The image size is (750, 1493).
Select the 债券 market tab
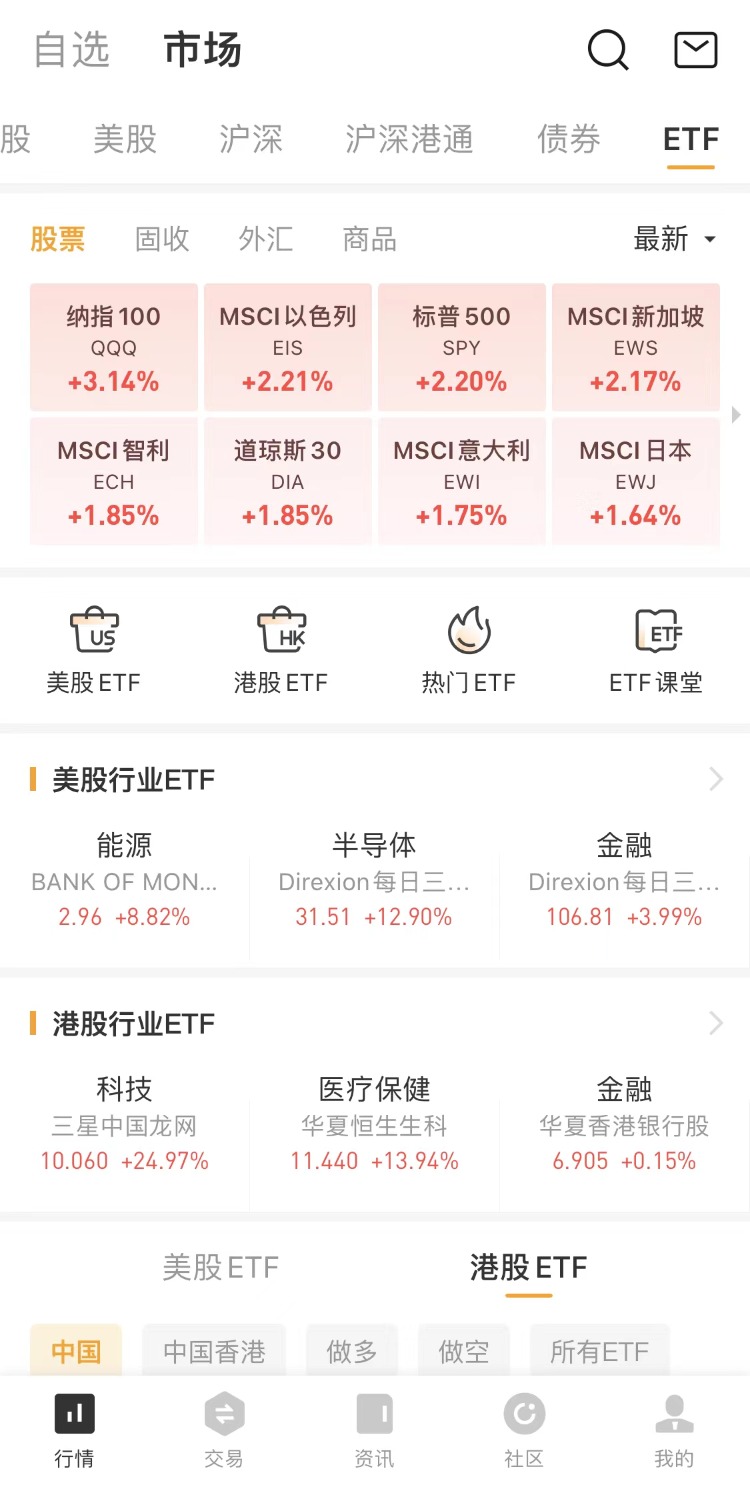click(569, 139)
